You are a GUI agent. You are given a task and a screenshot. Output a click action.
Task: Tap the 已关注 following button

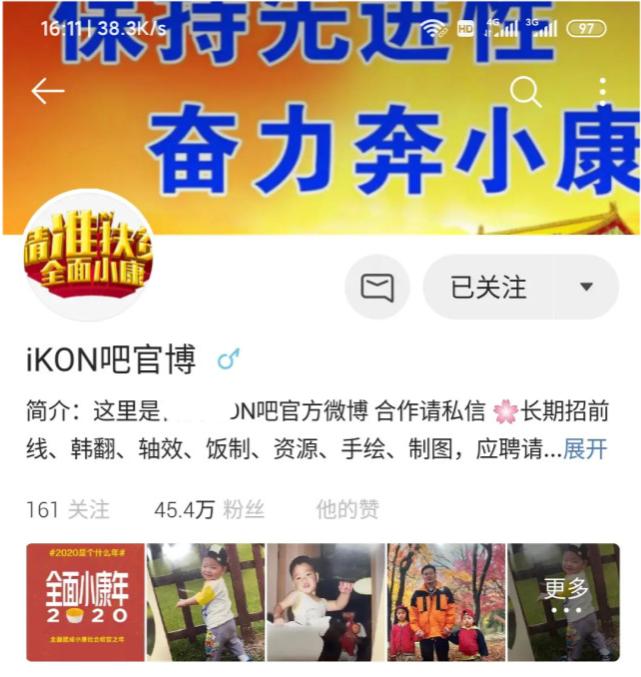click(x=488, y=288)
